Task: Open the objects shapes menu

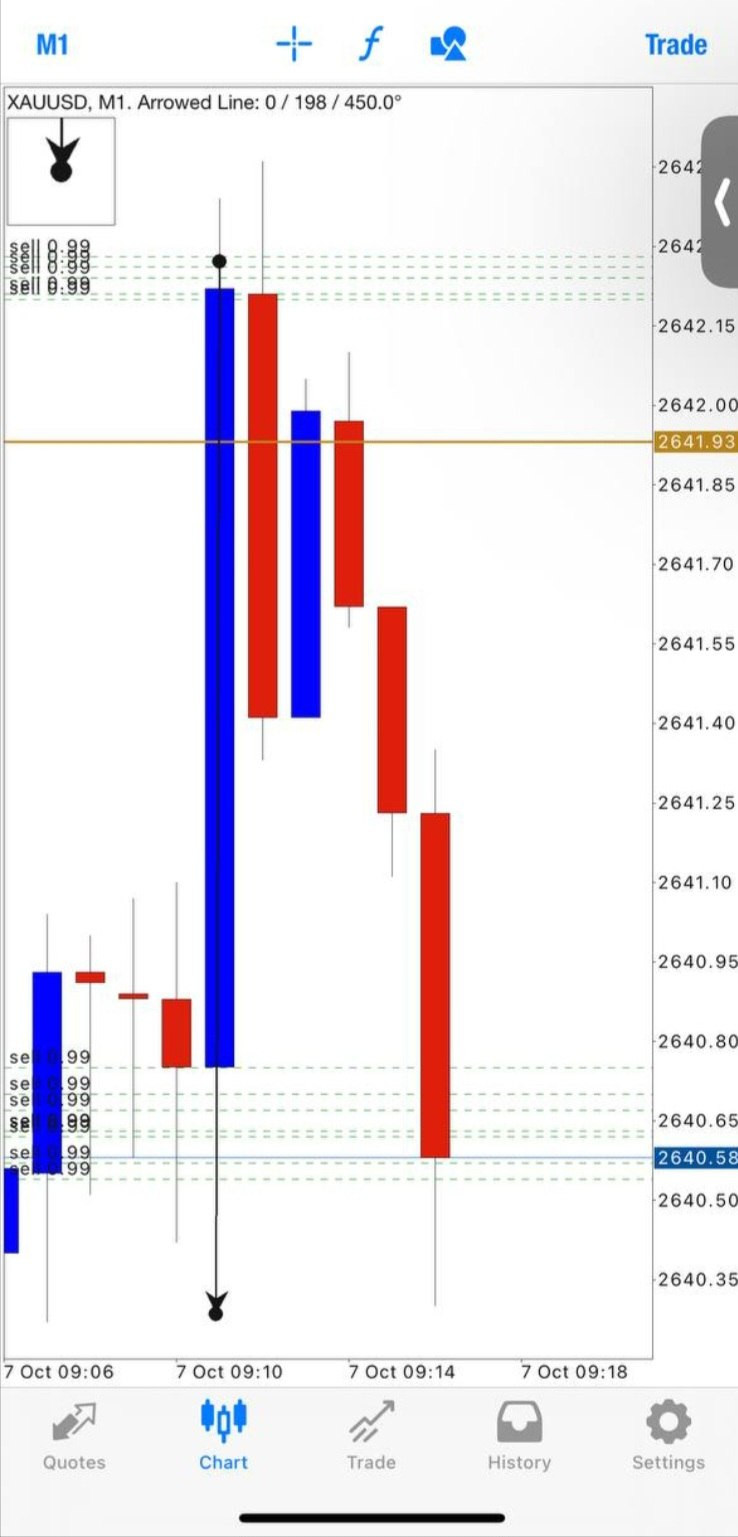Action: tap(448, 45)
